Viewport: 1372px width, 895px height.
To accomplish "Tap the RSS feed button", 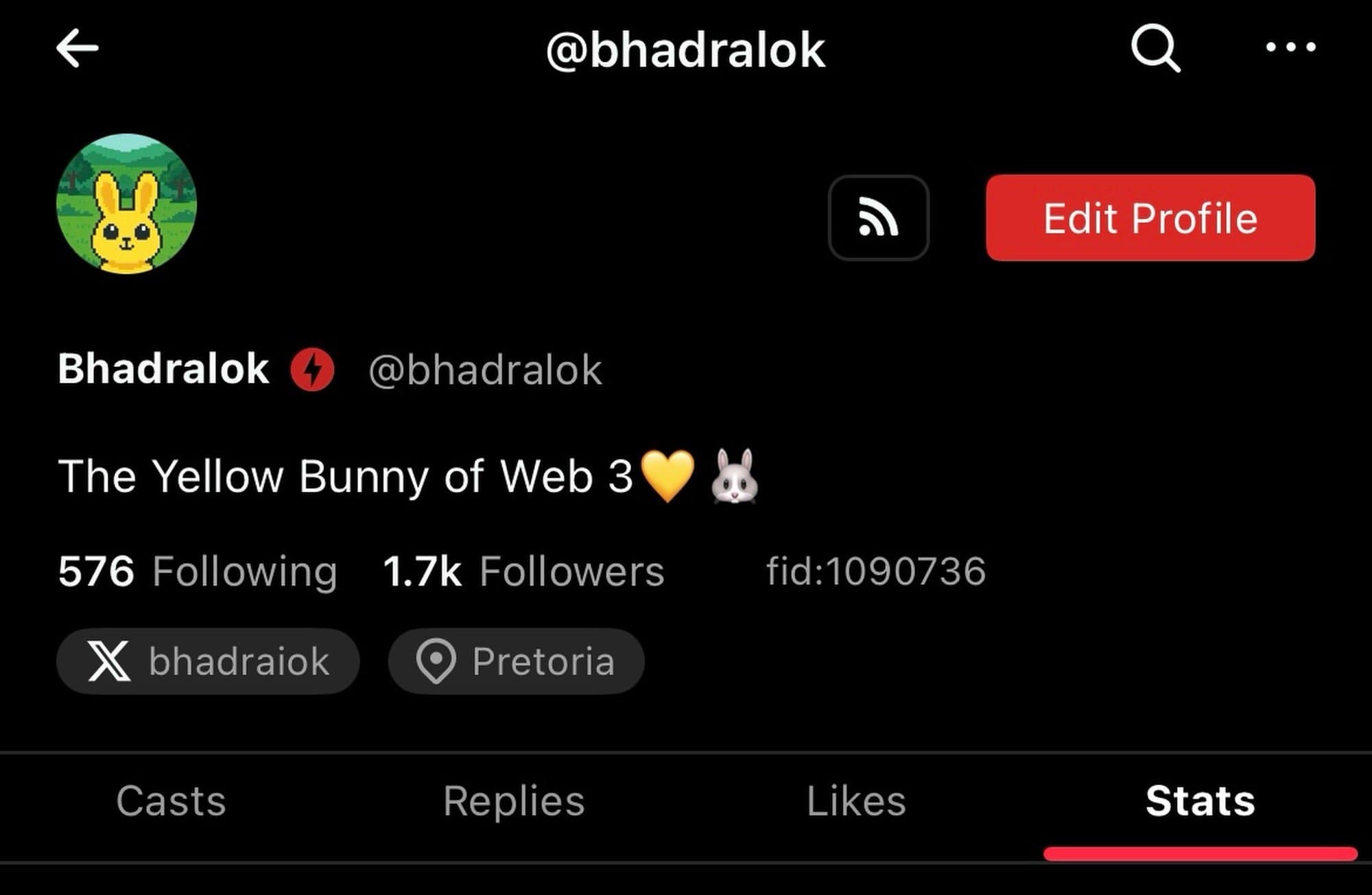I will (x=878, y=218).
